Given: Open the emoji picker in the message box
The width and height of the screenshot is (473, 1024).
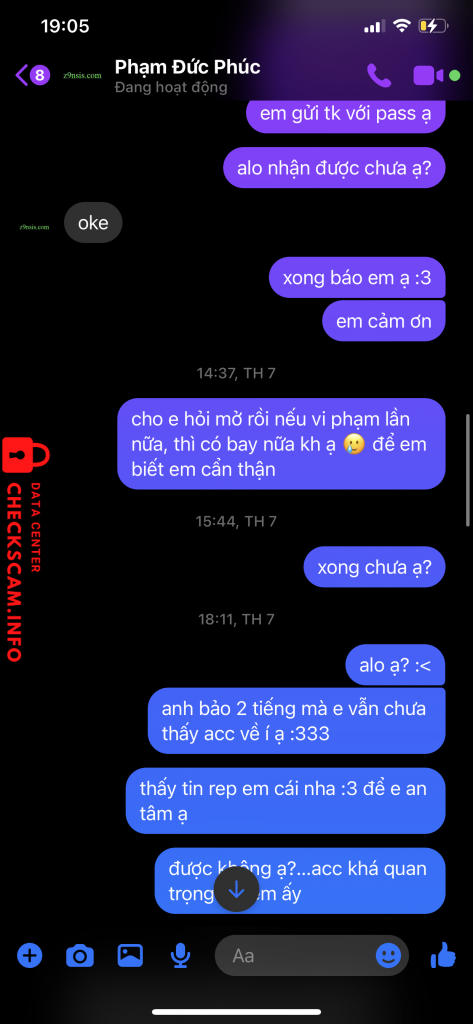Looking at the screenshot, I should 388,956.
